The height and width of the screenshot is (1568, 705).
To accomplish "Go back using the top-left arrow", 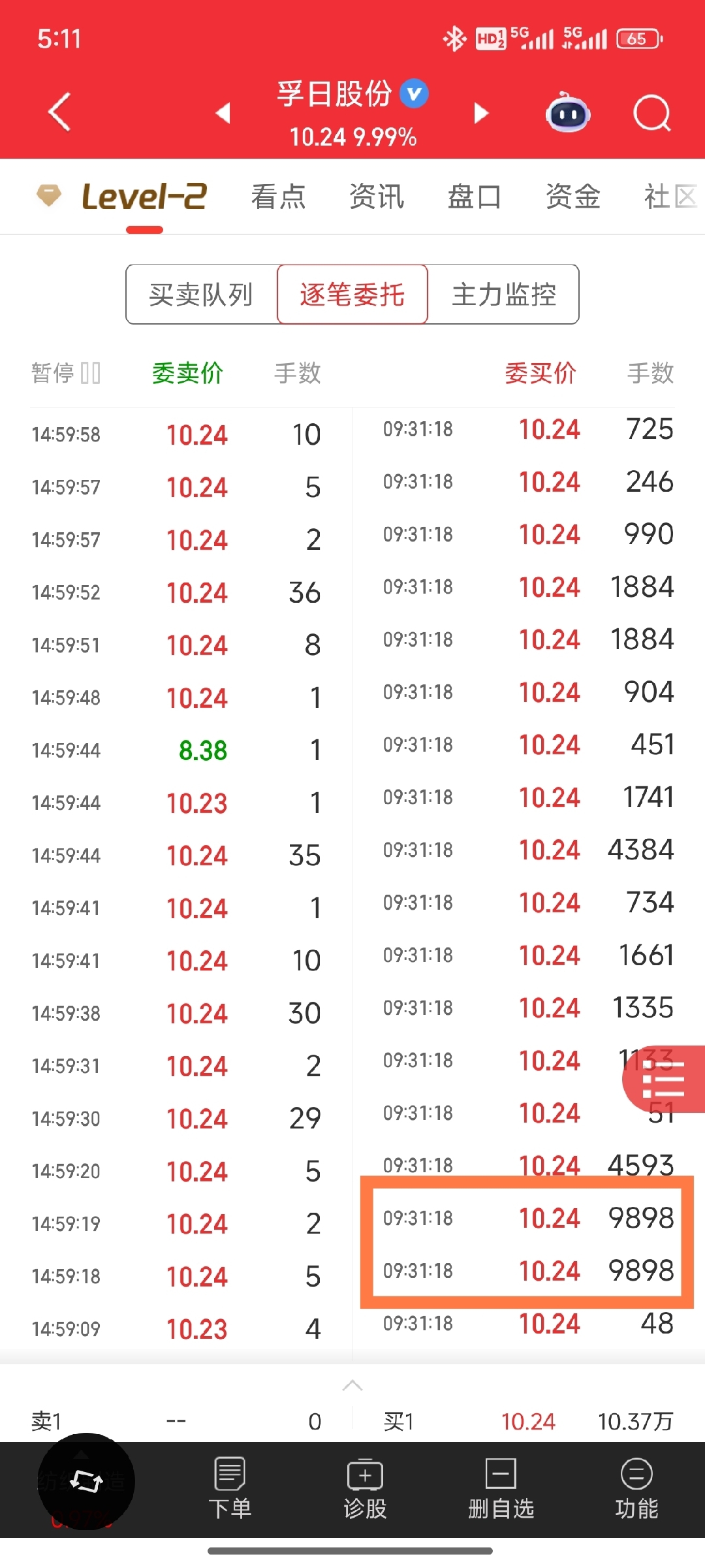I will (x=59, y=112).
